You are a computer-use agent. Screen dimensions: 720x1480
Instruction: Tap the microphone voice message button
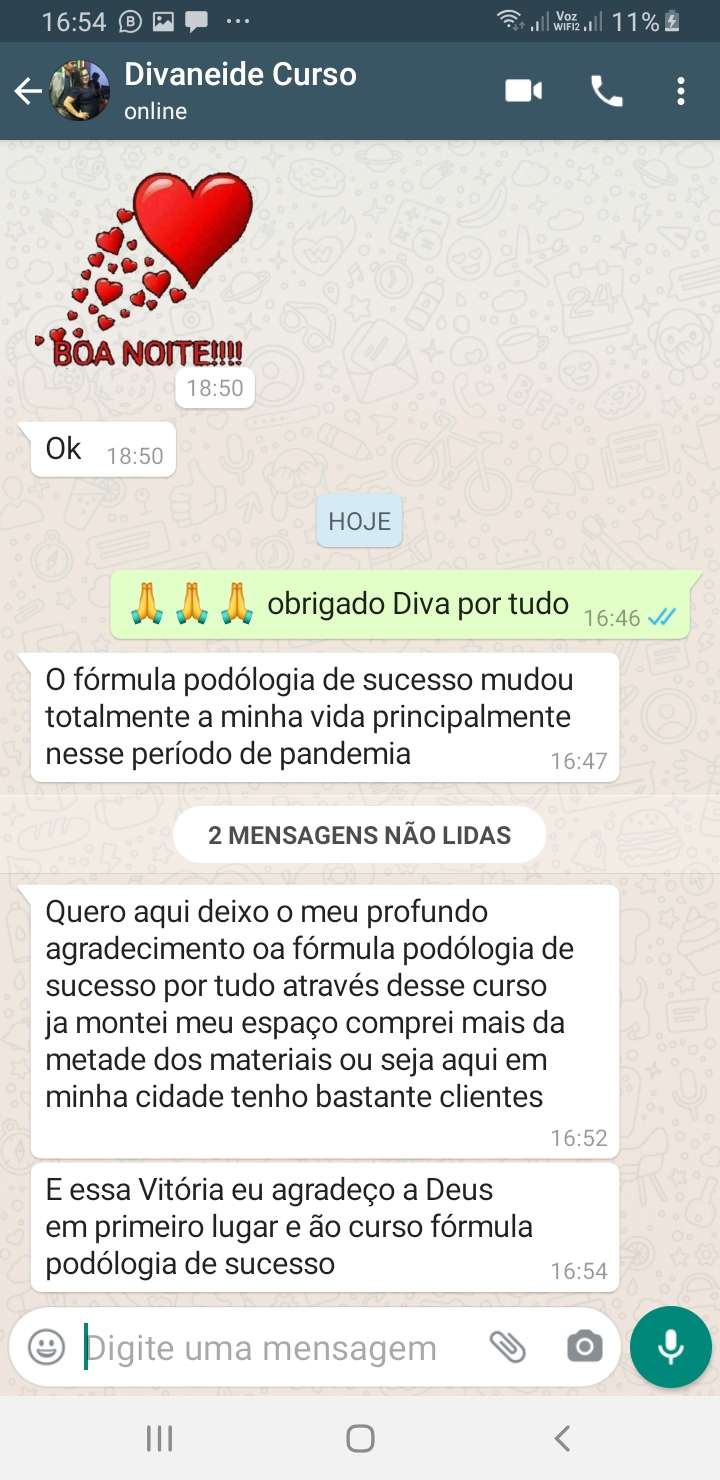[x=670, y=1346]
